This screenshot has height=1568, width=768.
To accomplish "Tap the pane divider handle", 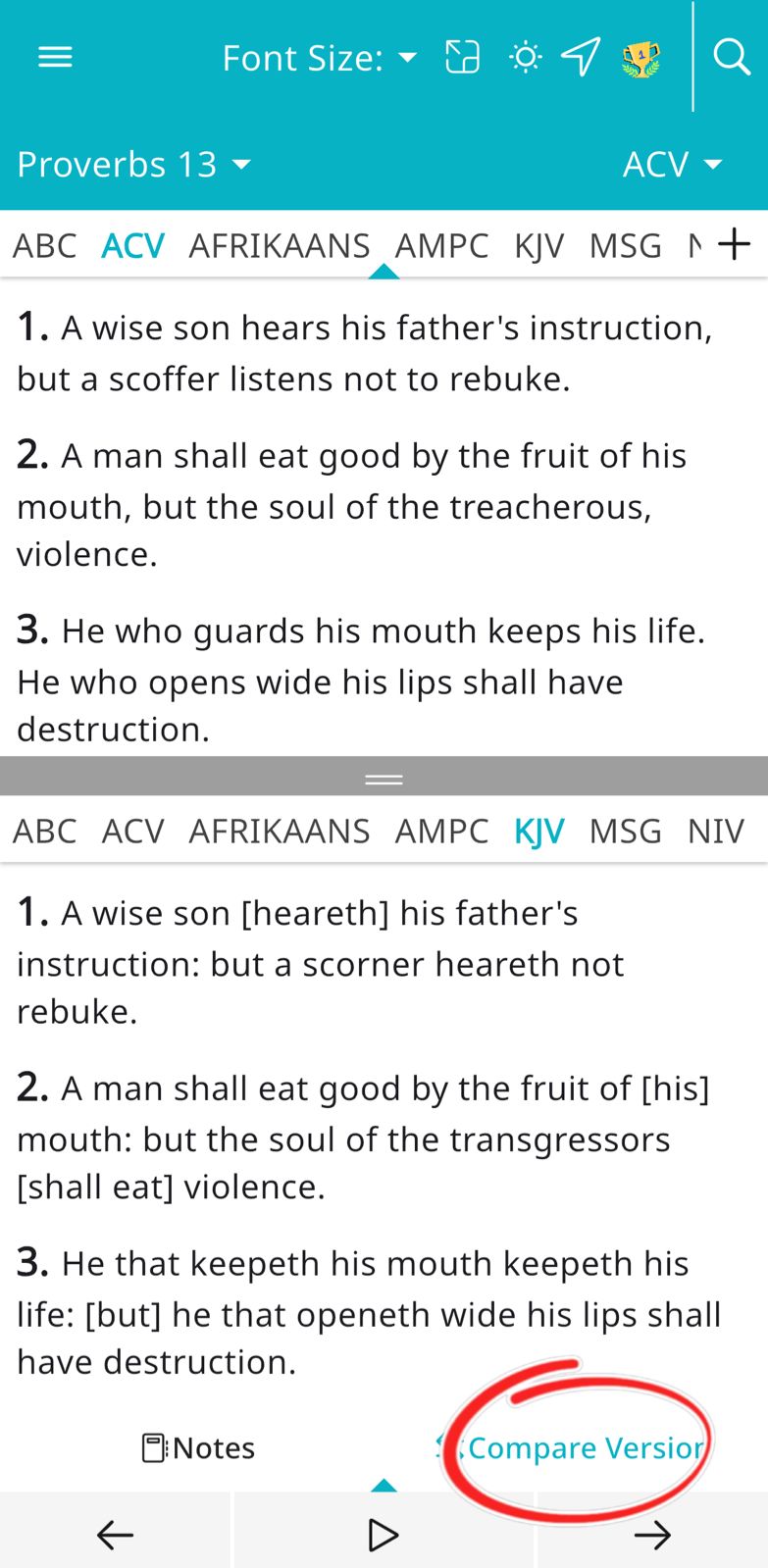I will coord(384,780).
